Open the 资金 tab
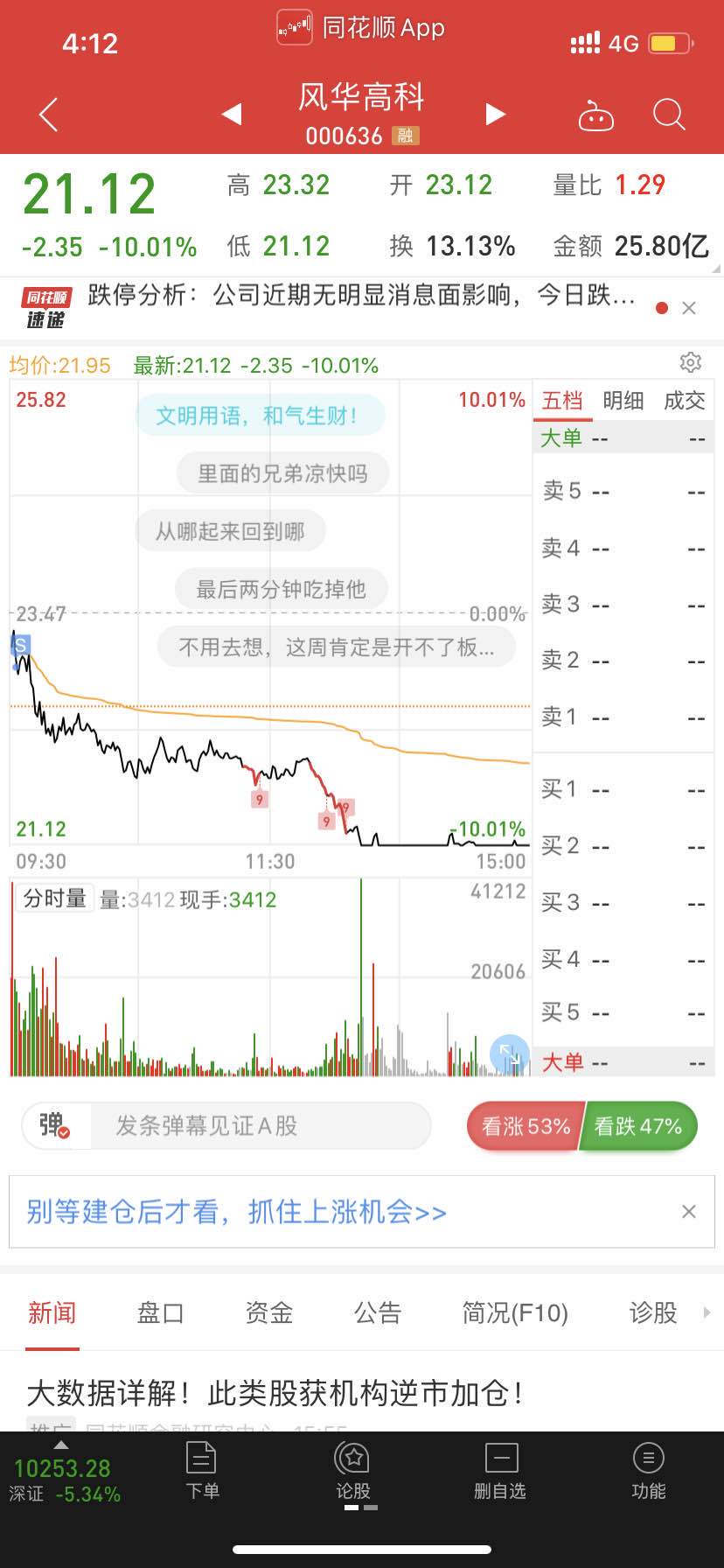The height and width of the screenshot is (1568, 724). click(x=268, y=1312)
